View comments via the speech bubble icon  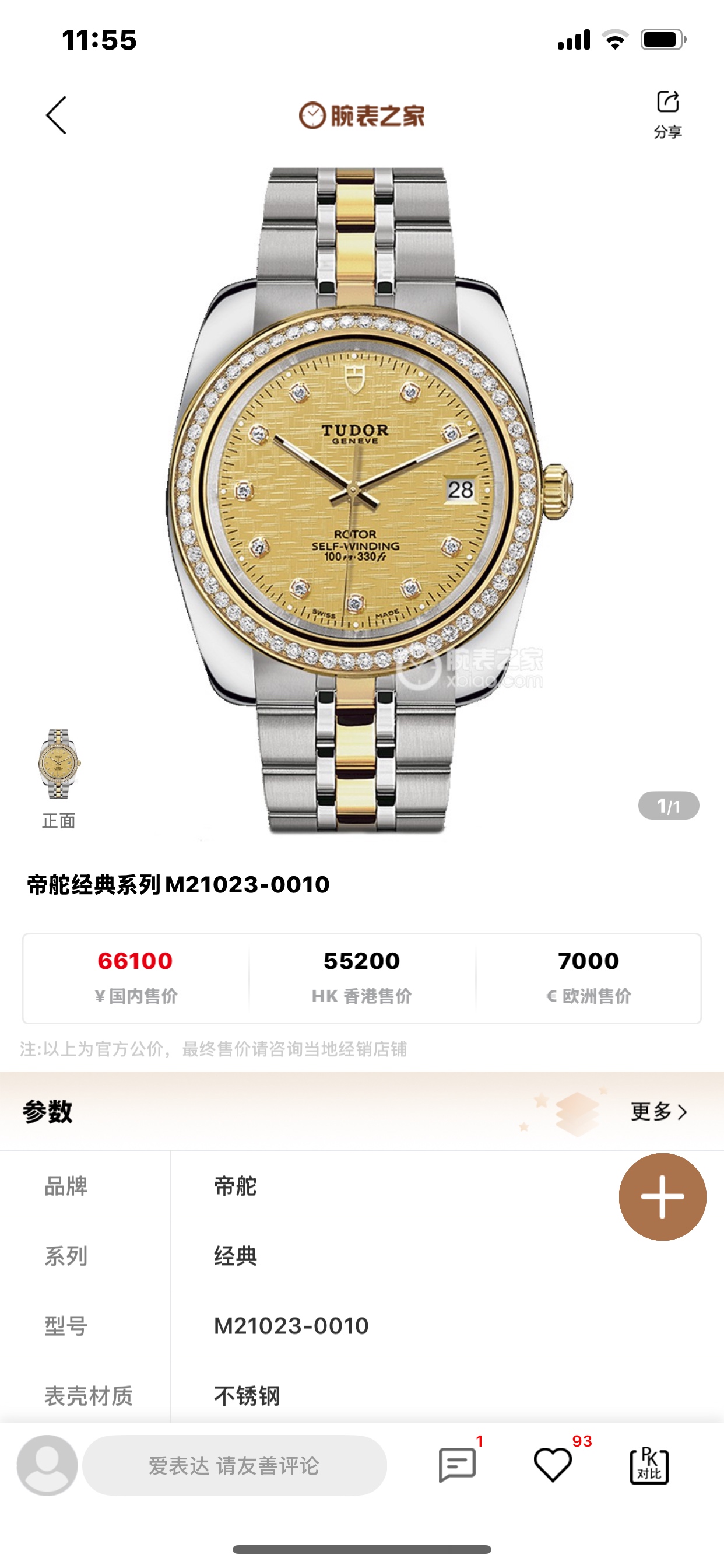tap(457, 1465)
